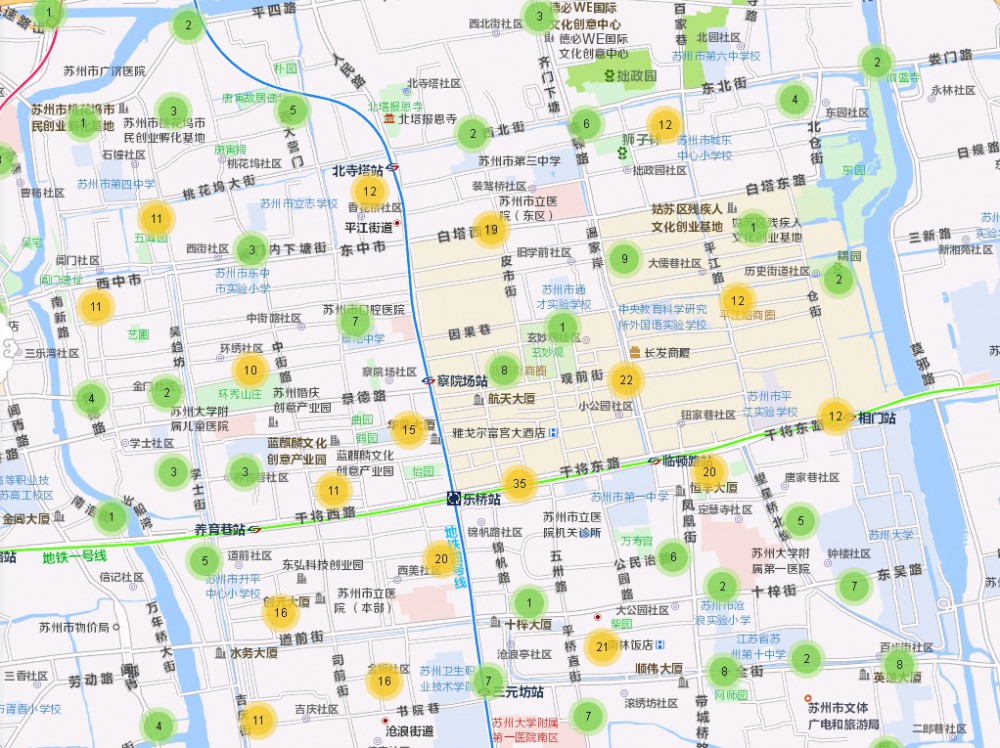
Task: Open the cluster of 21 near 十梓街
Action: 602,647
